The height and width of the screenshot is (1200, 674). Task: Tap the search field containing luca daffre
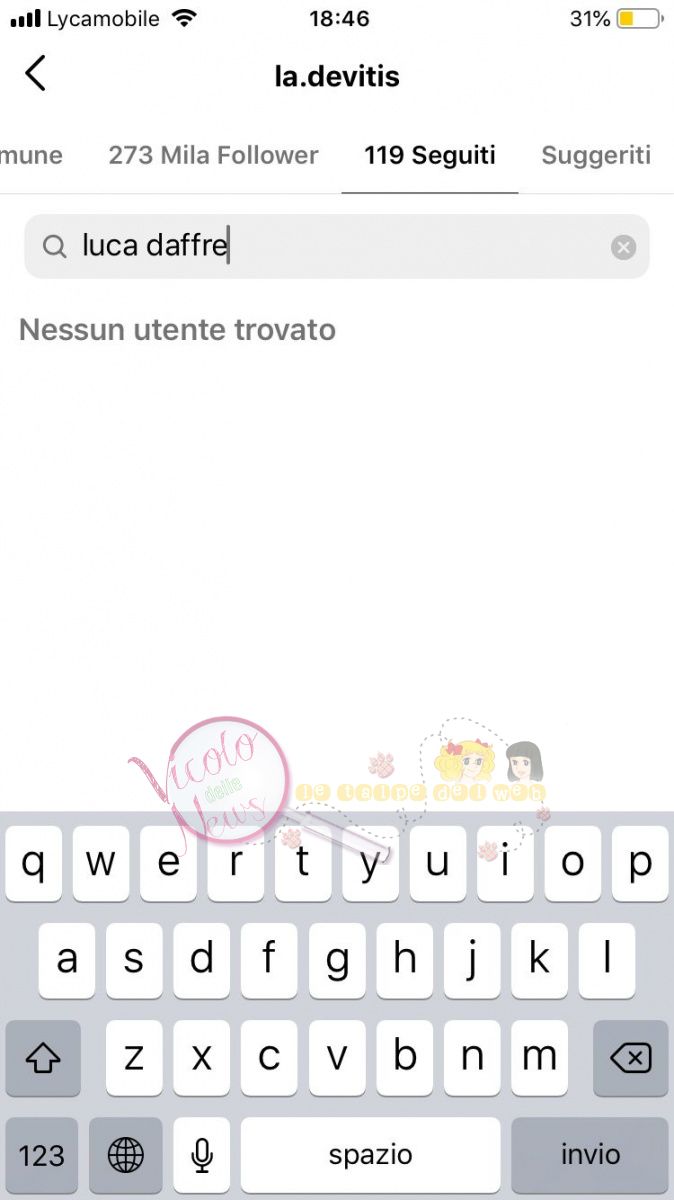click(330, 246)
